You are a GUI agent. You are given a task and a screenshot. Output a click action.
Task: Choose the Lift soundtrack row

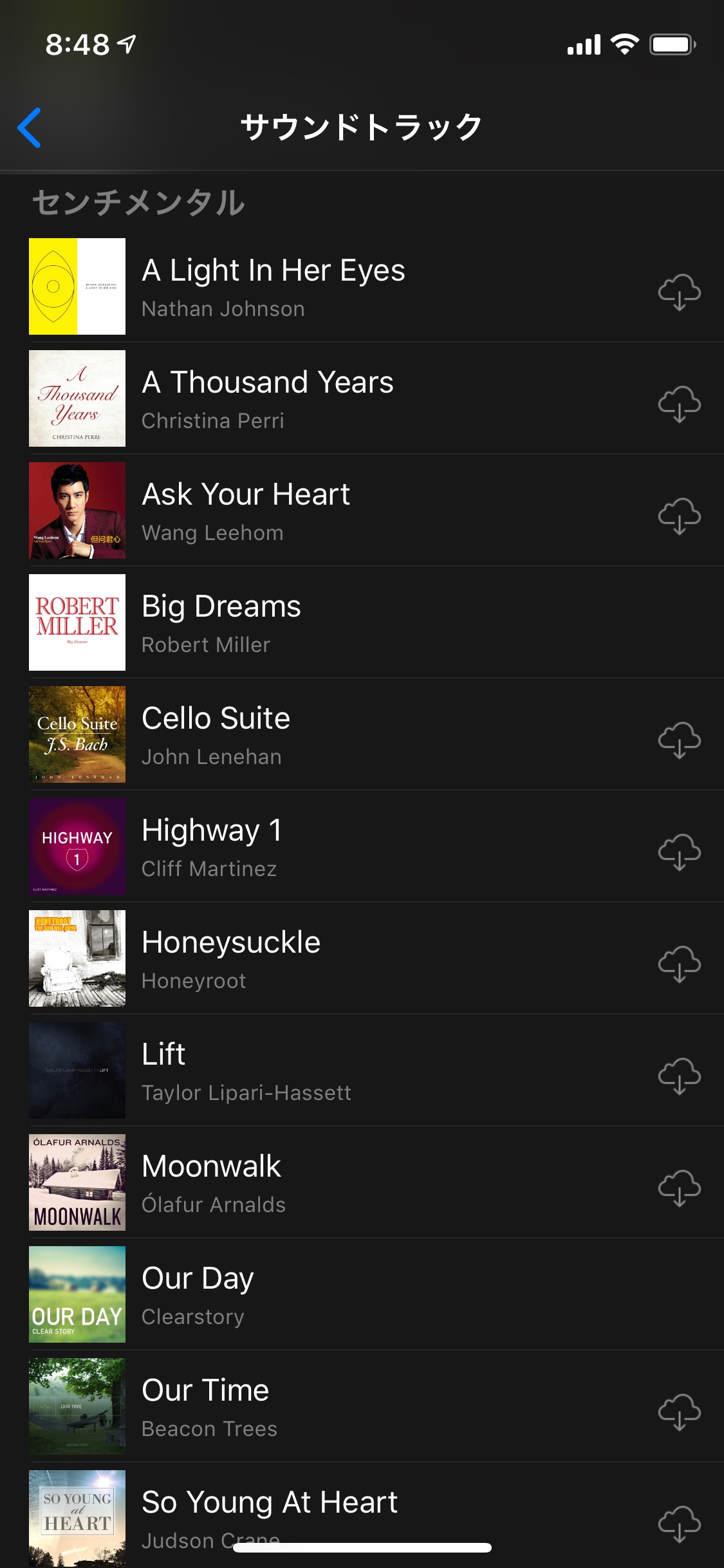point(322,1070)
